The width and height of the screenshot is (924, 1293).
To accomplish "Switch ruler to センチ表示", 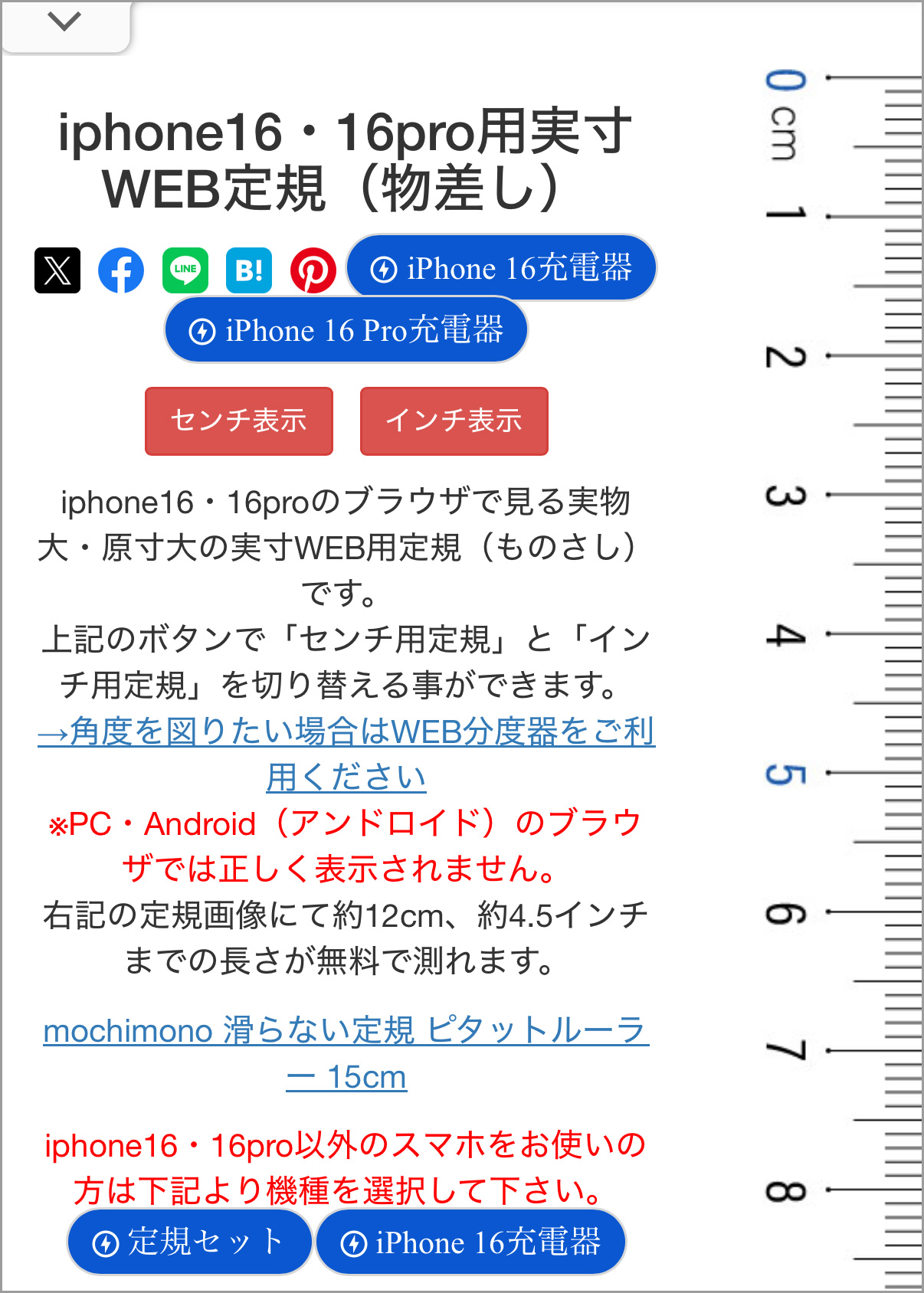I will pos(239,421).
